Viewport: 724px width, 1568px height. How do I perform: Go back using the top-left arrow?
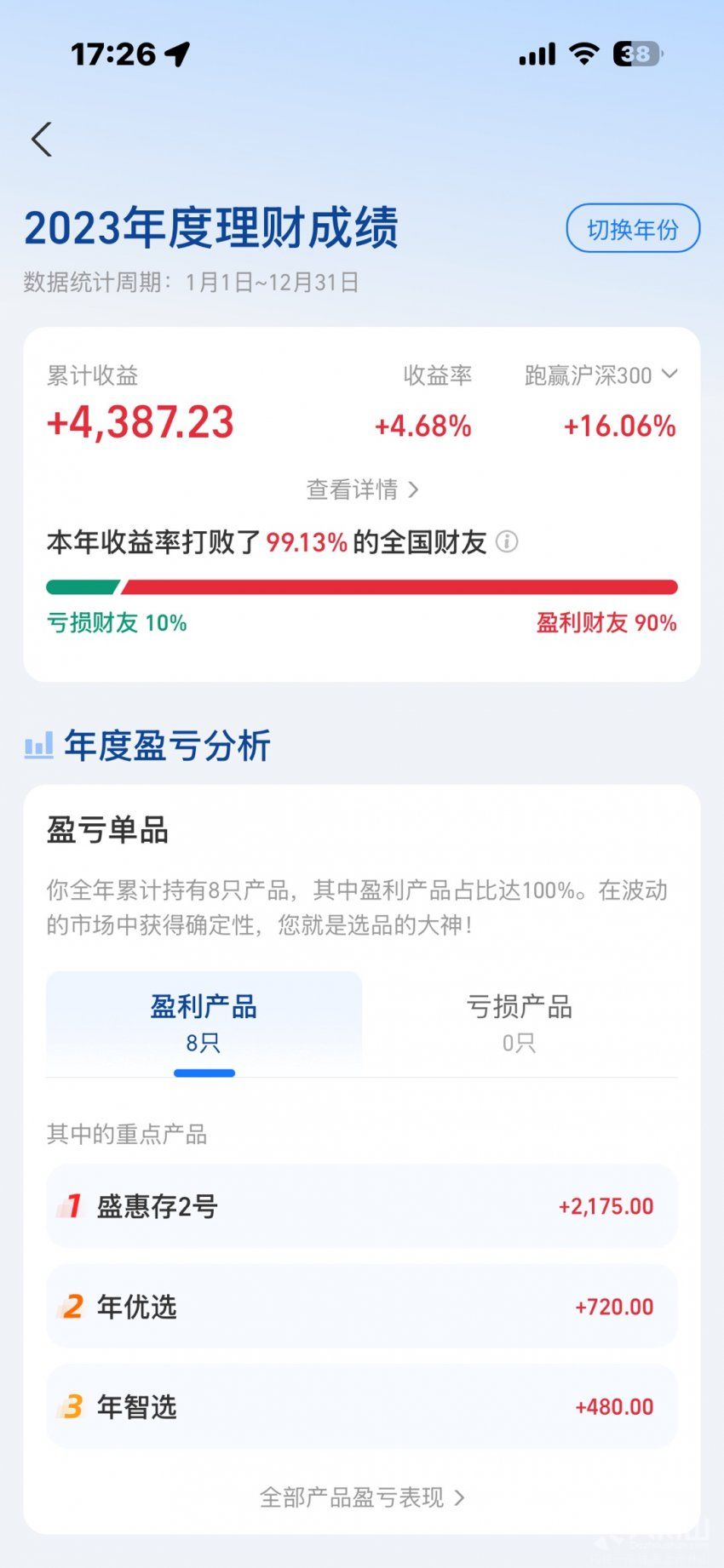pos(42,140)
